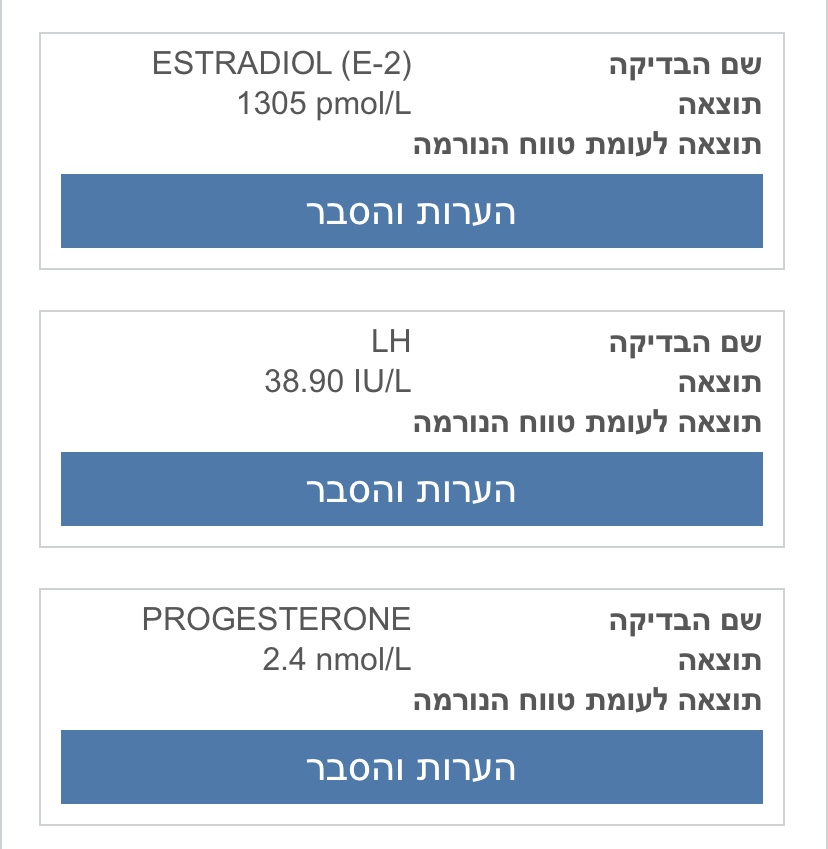828x849 pixels.
Task: View notes and explanation for LH result
Action: 411,489
